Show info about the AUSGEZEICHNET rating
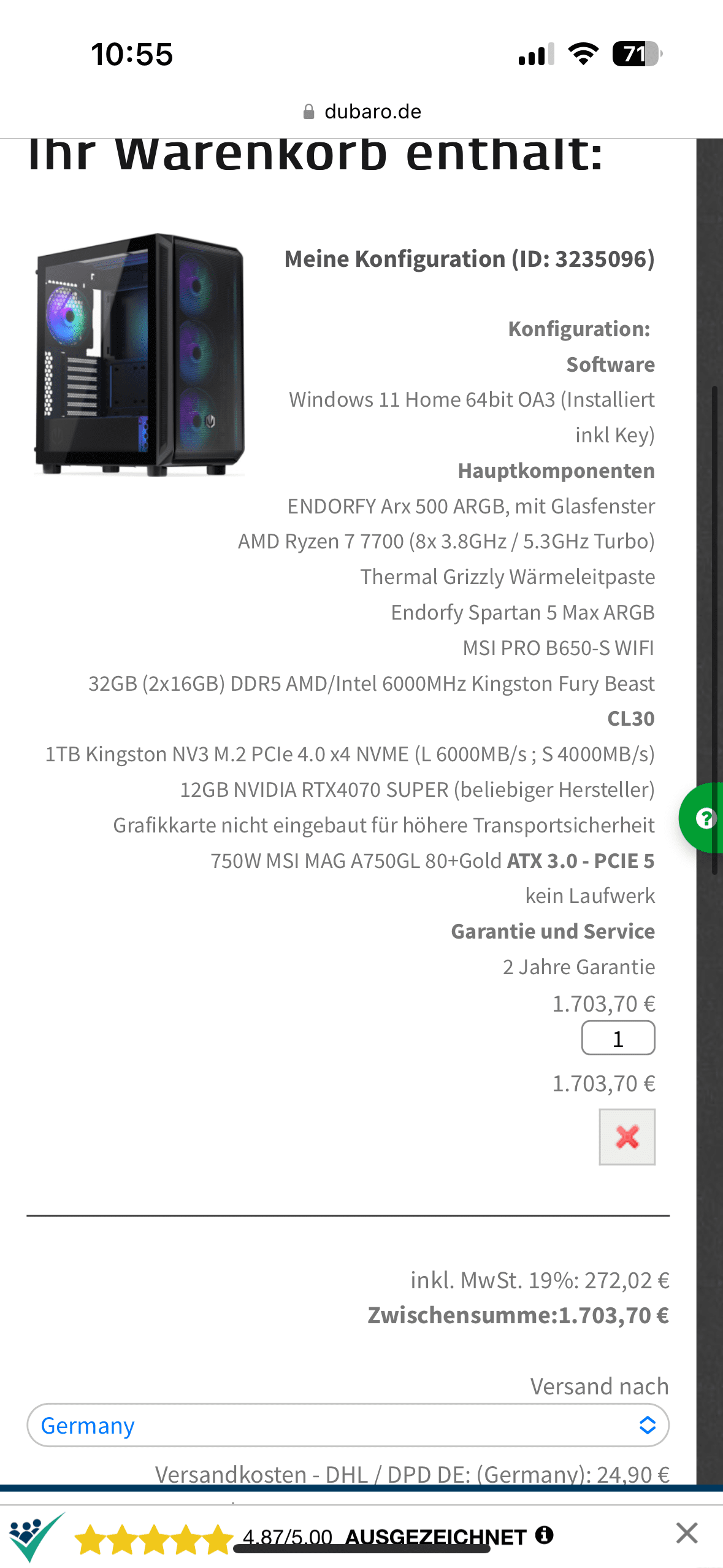The image size is (723, 1568). pyautogui.click(x=544, y=1535)
